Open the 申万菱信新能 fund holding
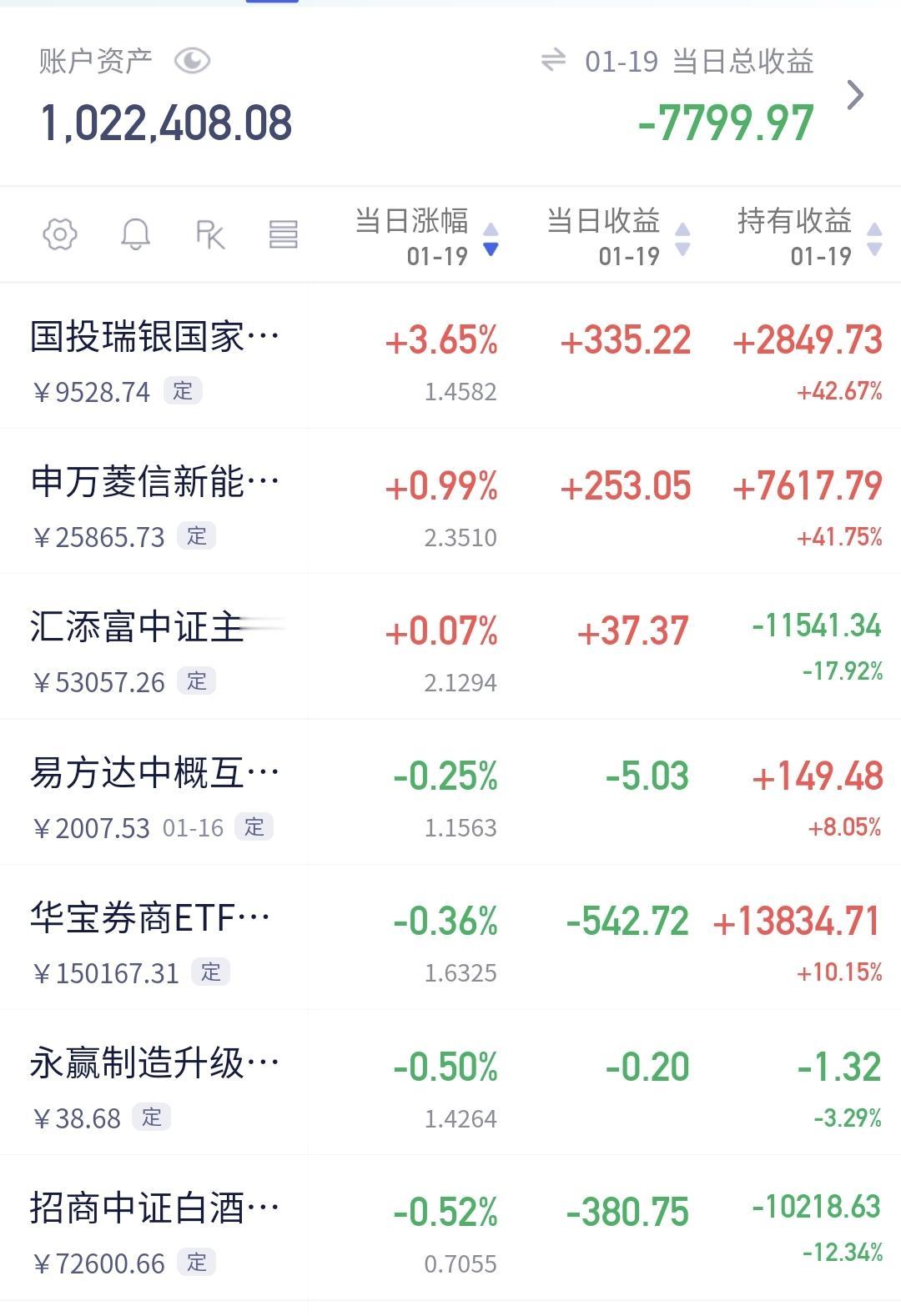 450,502
